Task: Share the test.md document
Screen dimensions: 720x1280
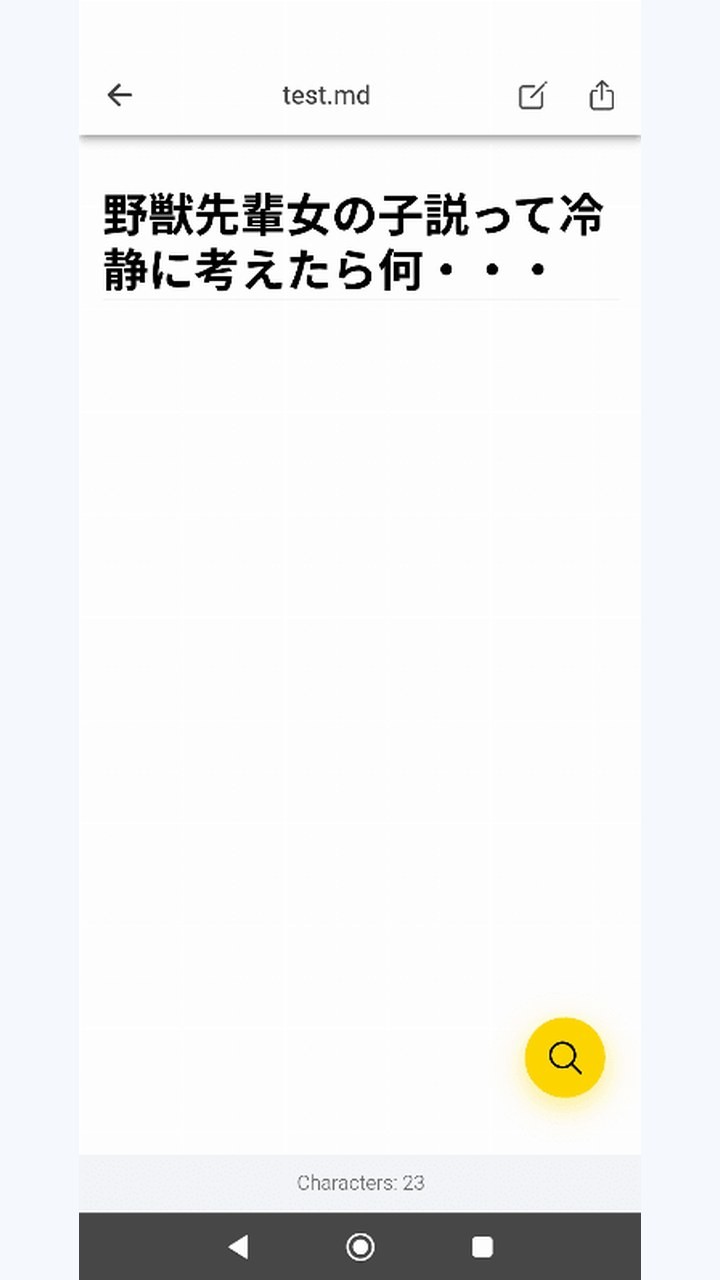Action: point(601,95)
